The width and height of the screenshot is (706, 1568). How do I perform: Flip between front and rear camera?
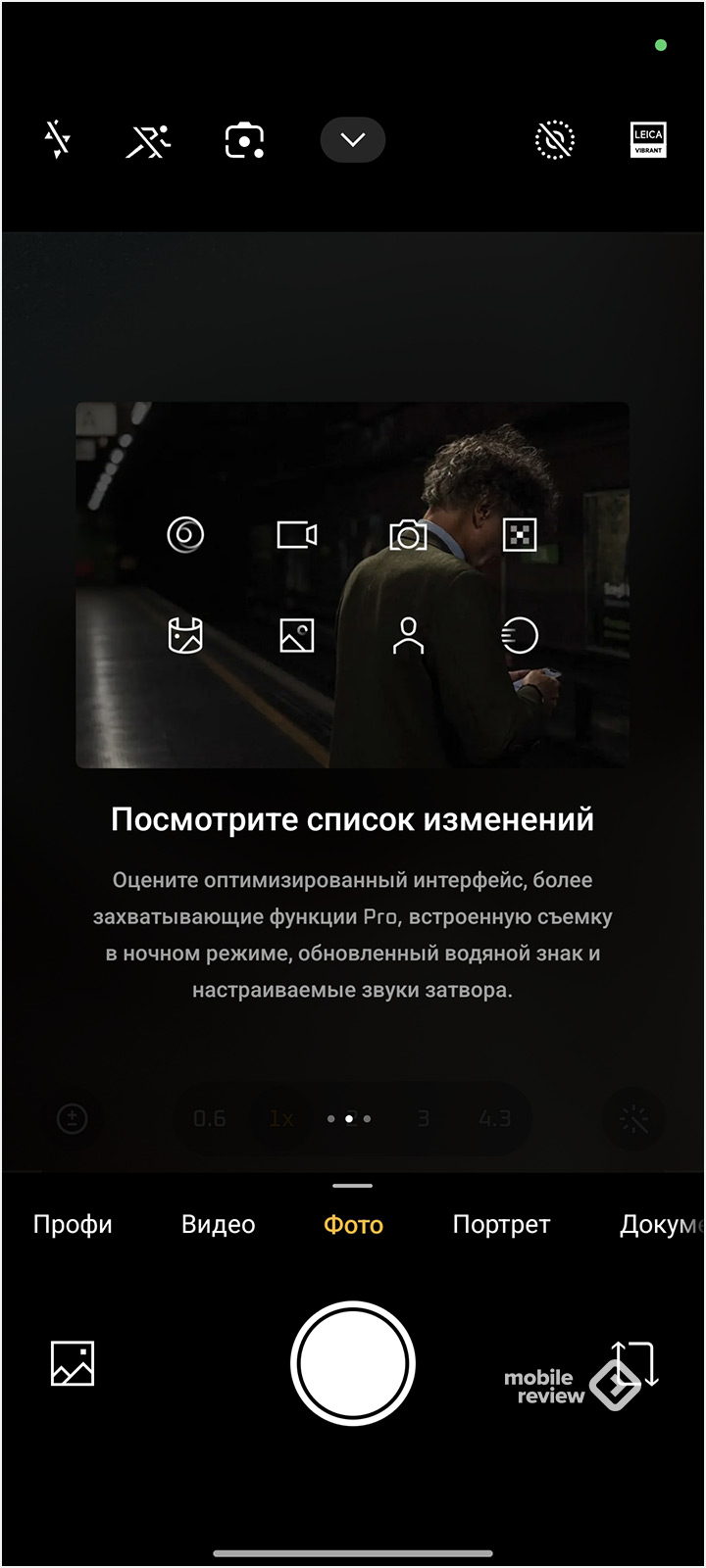tap(635, 1363)
